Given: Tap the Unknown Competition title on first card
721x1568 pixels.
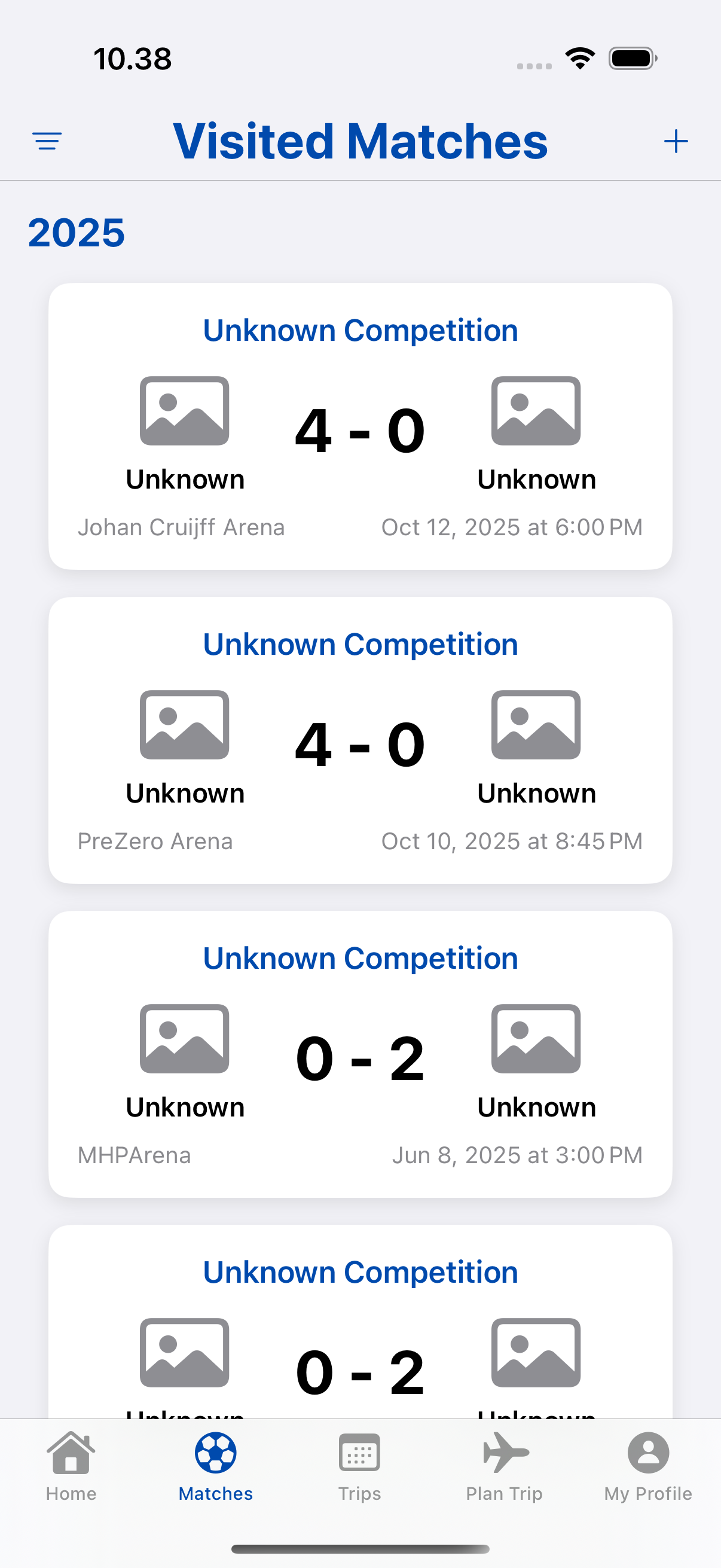Looking at the screenshot, I should [360, 330].
